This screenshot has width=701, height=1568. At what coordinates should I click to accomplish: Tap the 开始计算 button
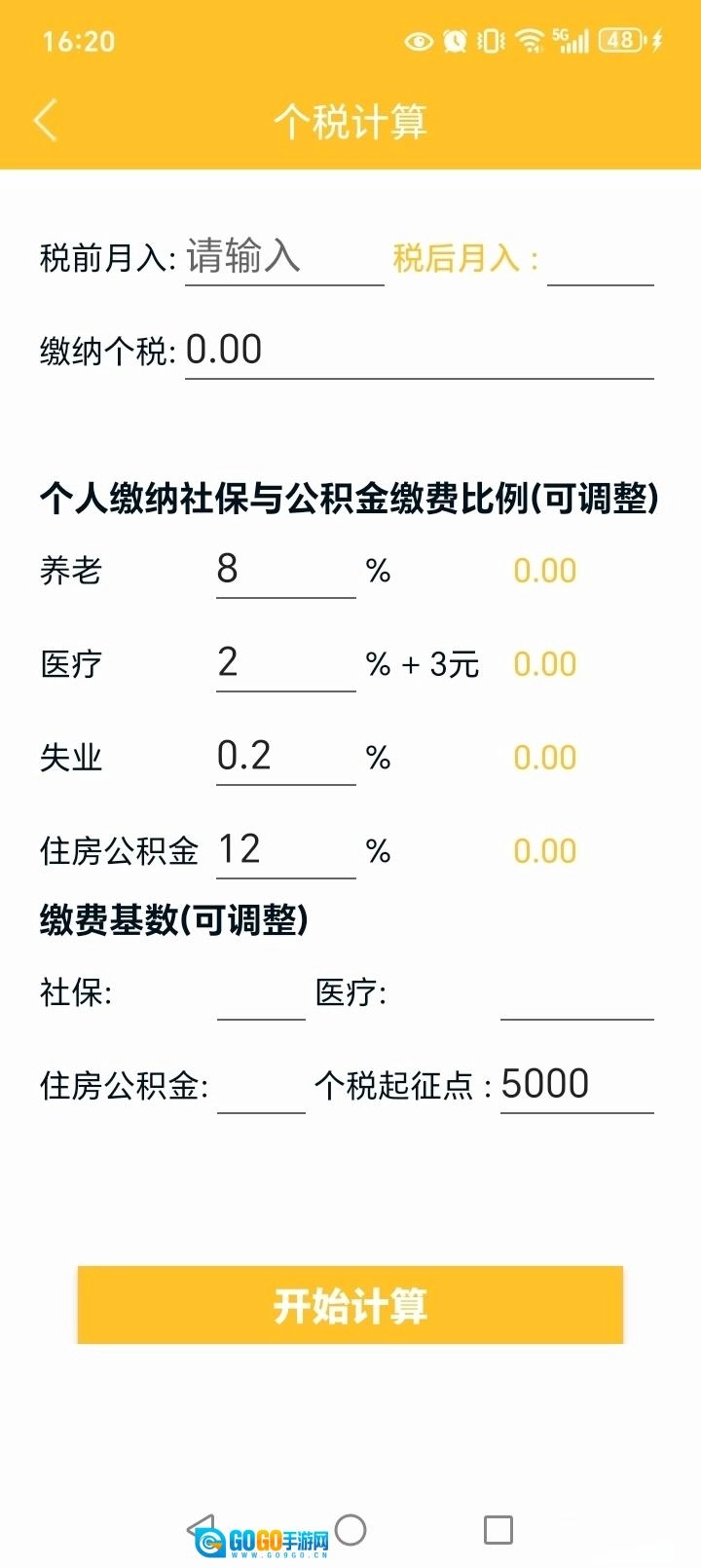(x=350, y=1305)
